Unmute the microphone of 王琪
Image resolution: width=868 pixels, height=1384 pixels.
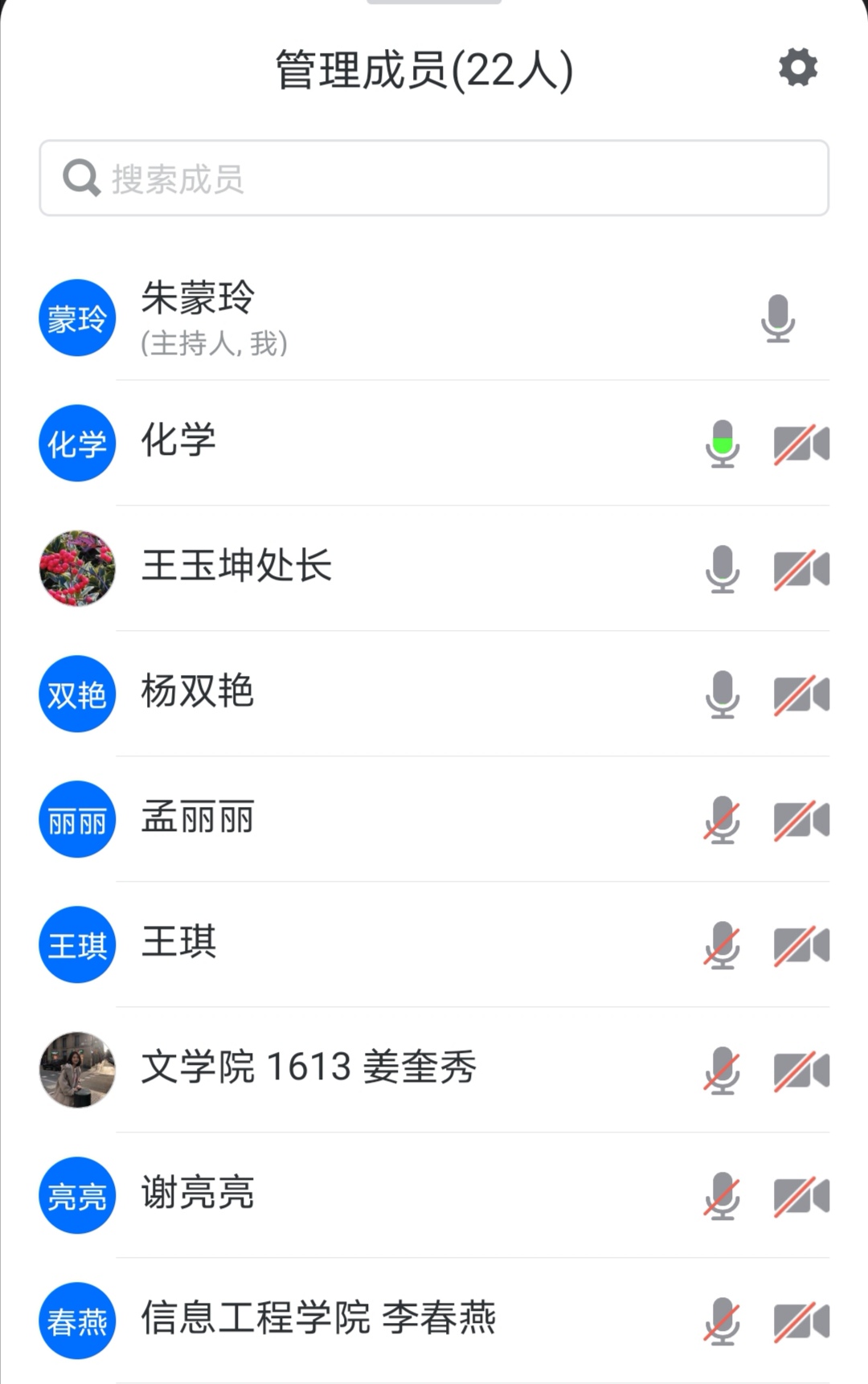coord(723,945)
